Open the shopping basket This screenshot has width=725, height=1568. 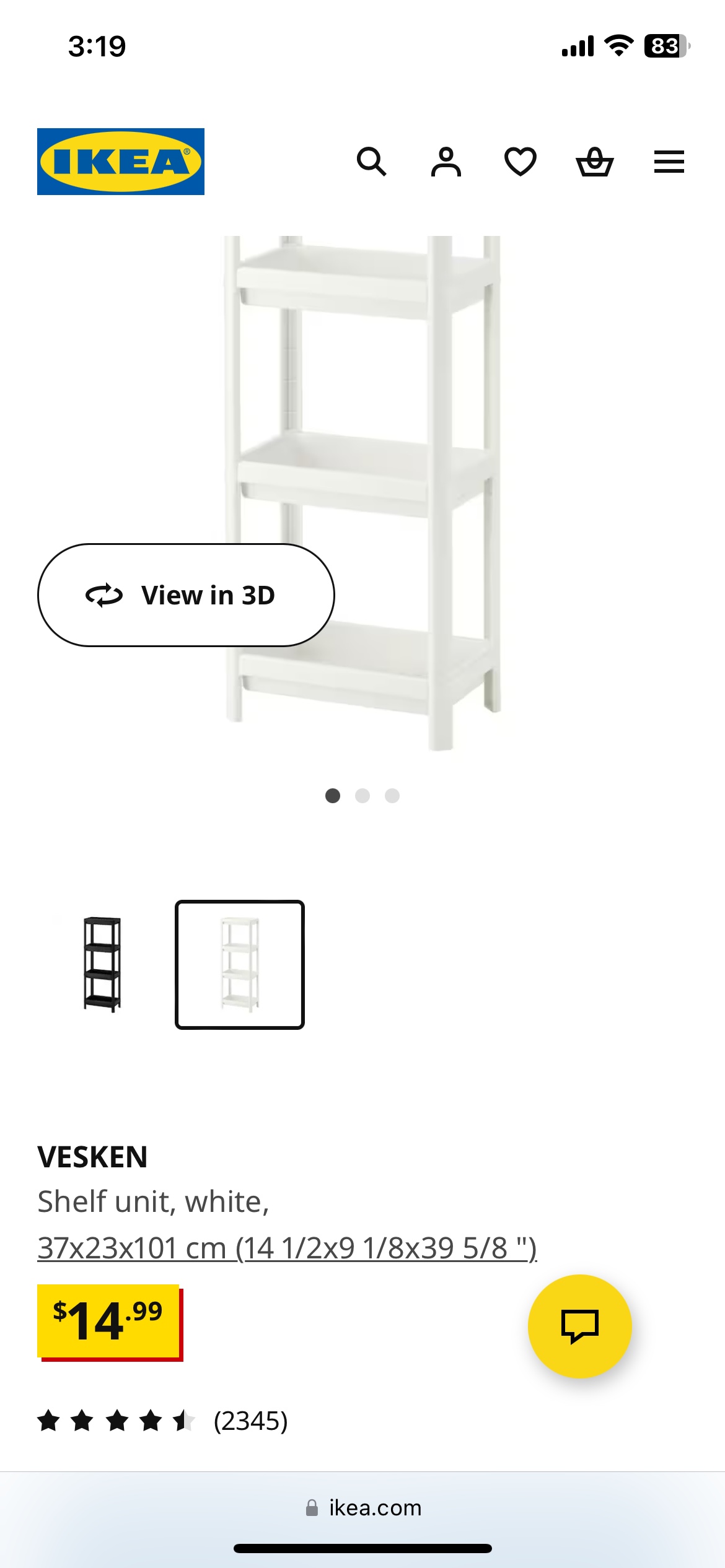595,162
